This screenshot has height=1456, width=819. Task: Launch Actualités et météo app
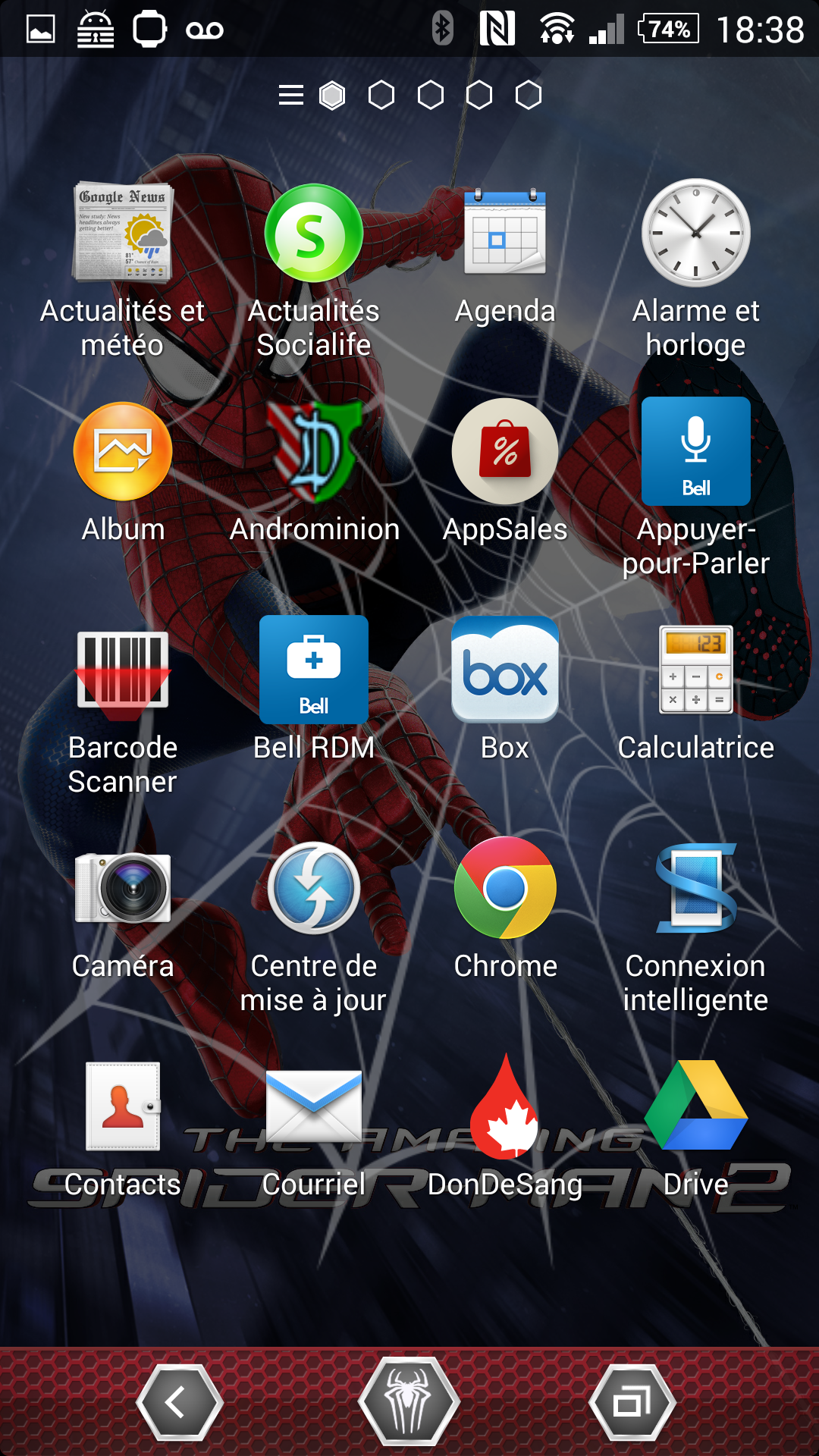click(123, 234)
